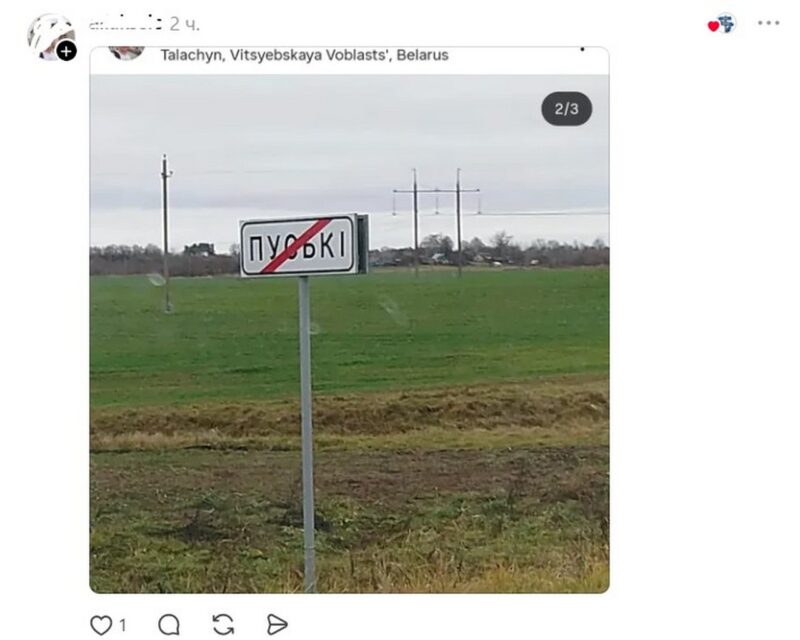Follow the author via avatar plus badge
Viewport: 800px width, 640px height.
coord(66,51)
